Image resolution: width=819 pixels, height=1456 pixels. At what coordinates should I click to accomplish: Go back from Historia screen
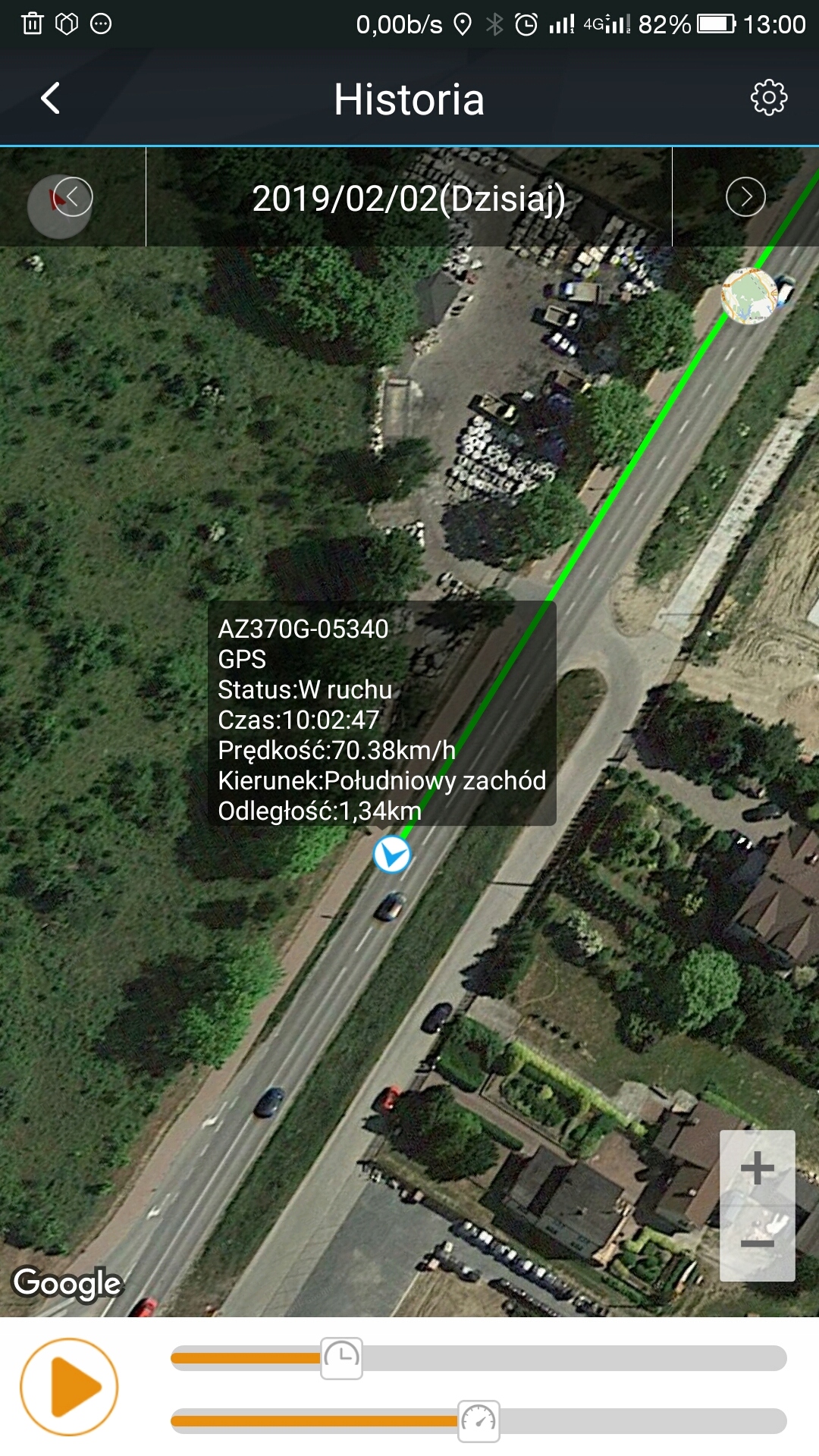(x=50, y=99)
